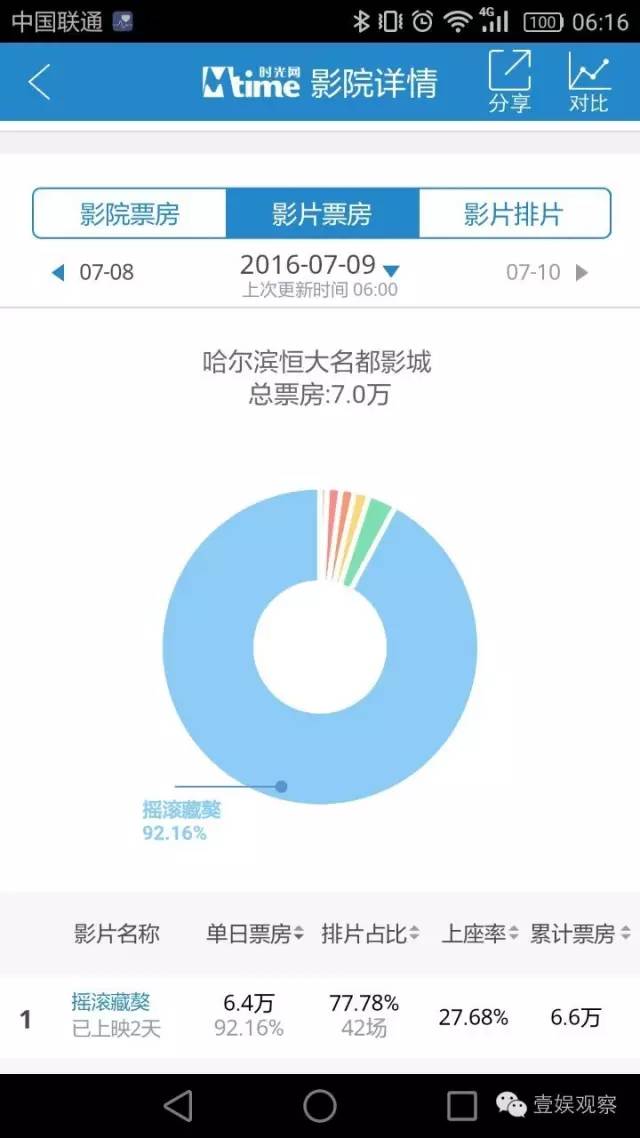Open the system recent apps button
Screen dimensions: 640x1138
[461, 1106]
